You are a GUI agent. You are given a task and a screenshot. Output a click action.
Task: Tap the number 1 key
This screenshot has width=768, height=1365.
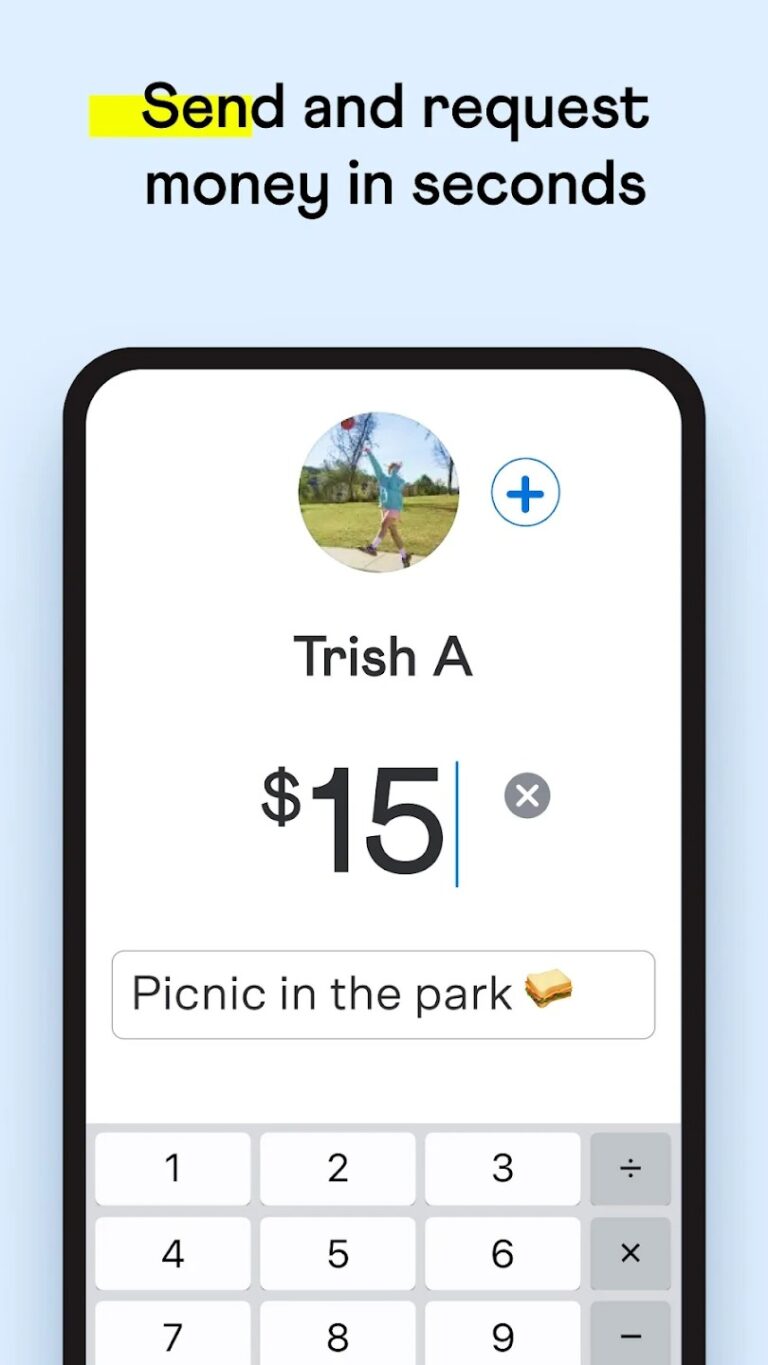click(x=172, y=1168)
